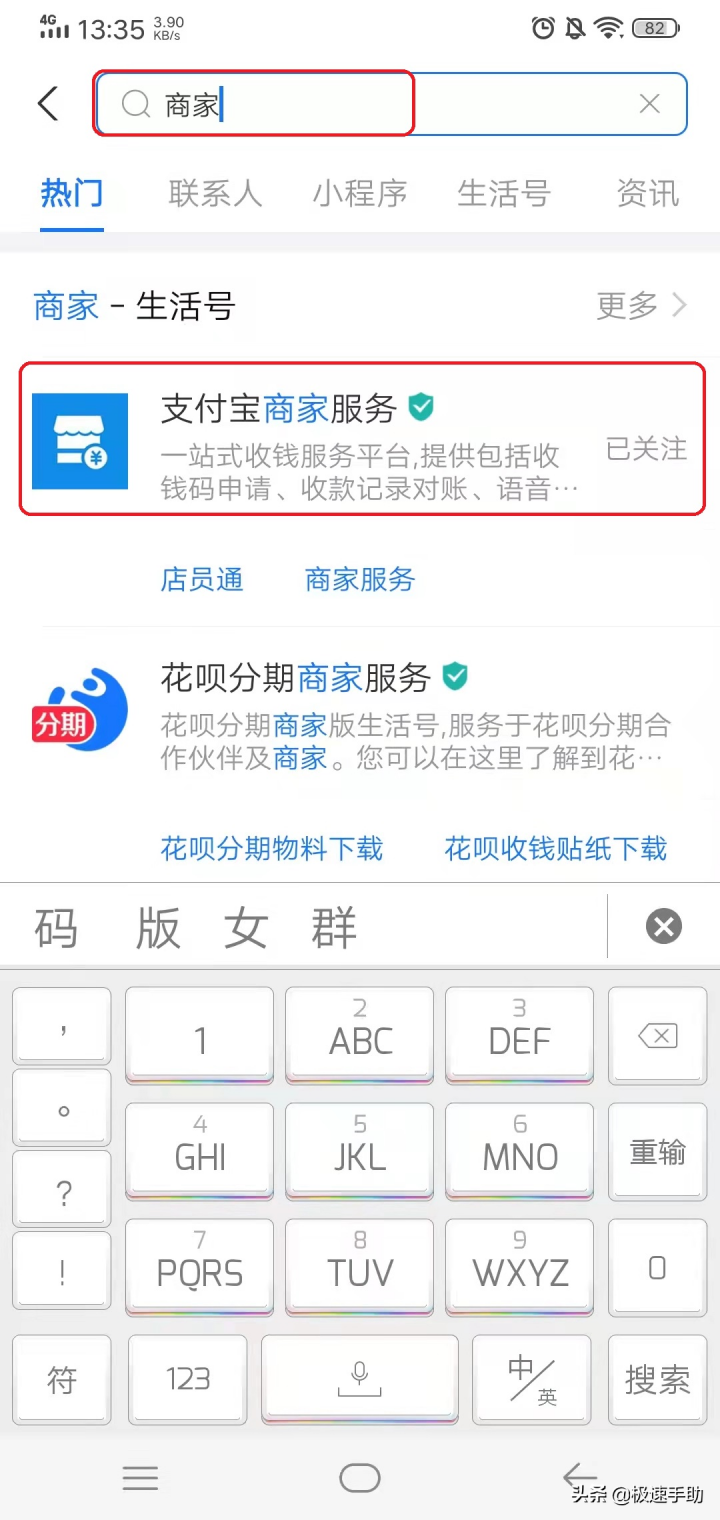Switch to the 小程序 tab
Viewport: 720px width, 1520px height.
coord(360,194)
